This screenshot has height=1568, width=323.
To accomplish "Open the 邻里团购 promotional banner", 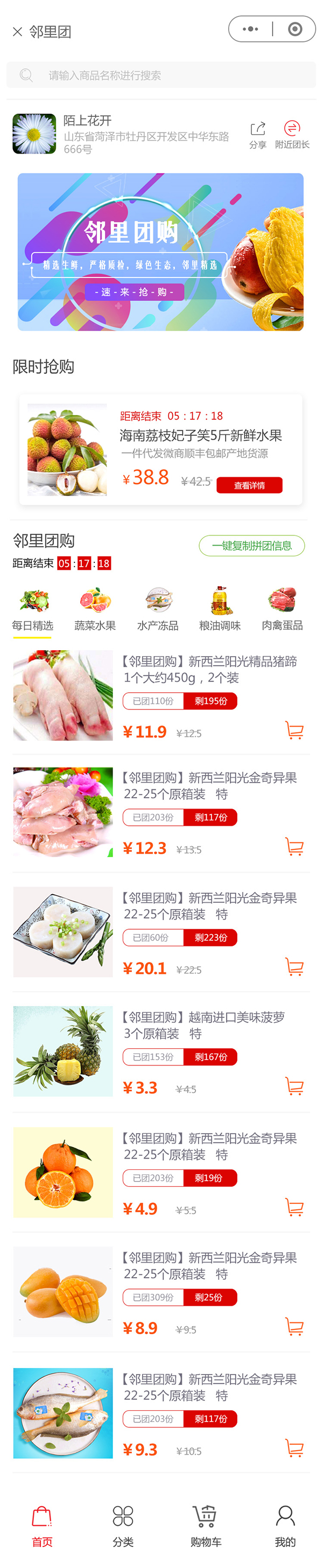I will 160,252.
